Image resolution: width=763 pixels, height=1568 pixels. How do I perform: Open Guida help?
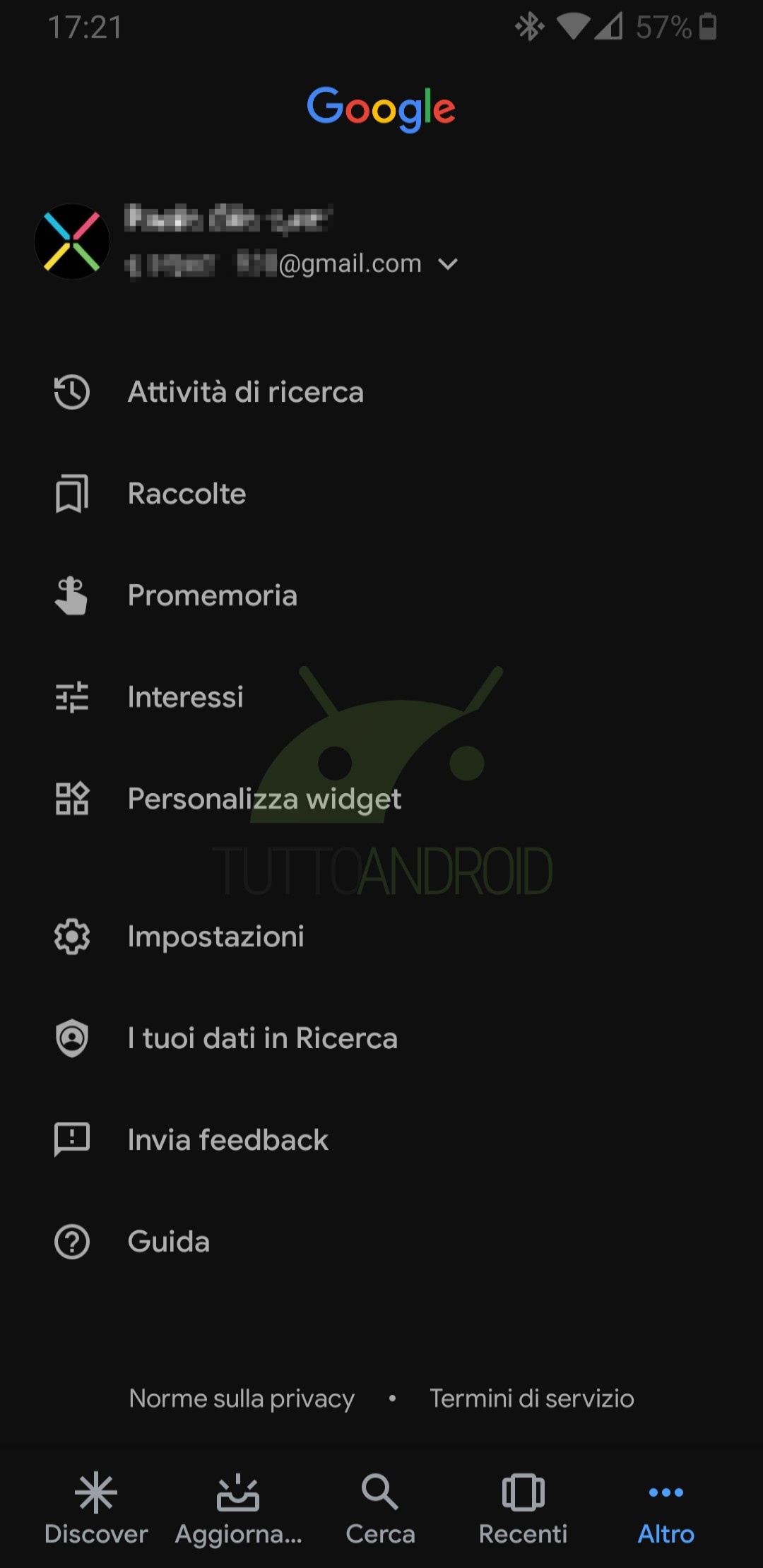click(381, 1242)
